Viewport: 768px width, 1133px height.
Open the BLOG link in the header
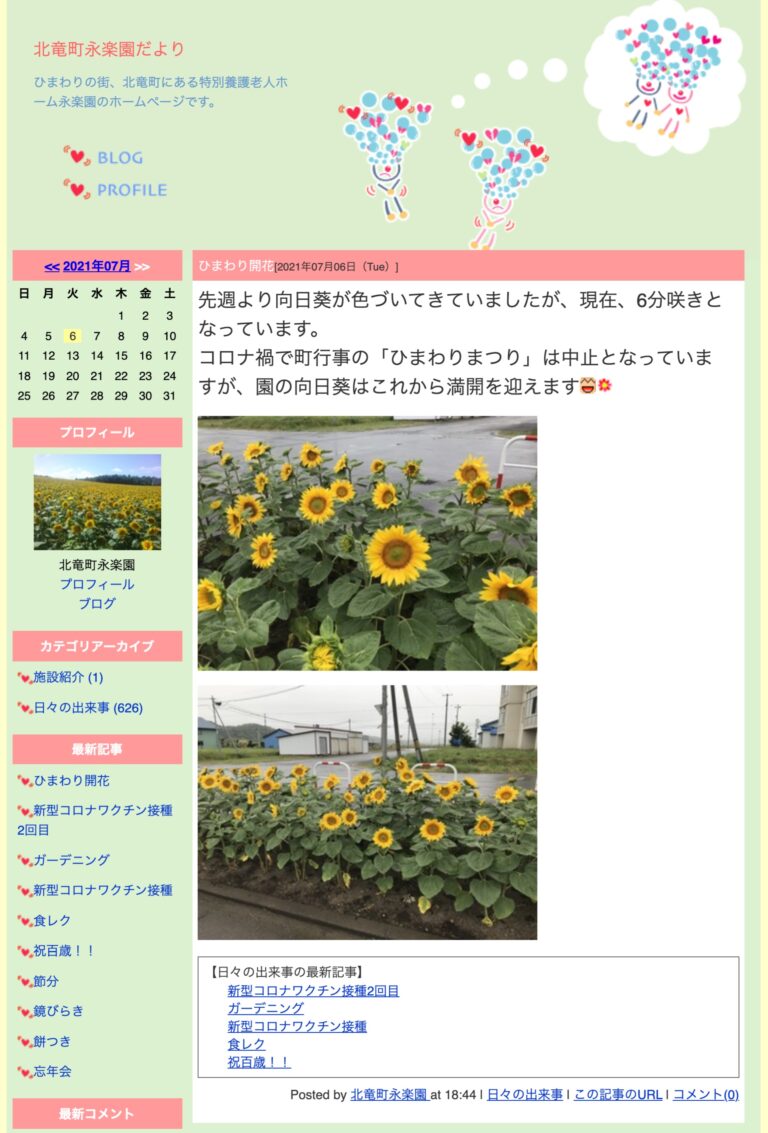pos(119,157)
